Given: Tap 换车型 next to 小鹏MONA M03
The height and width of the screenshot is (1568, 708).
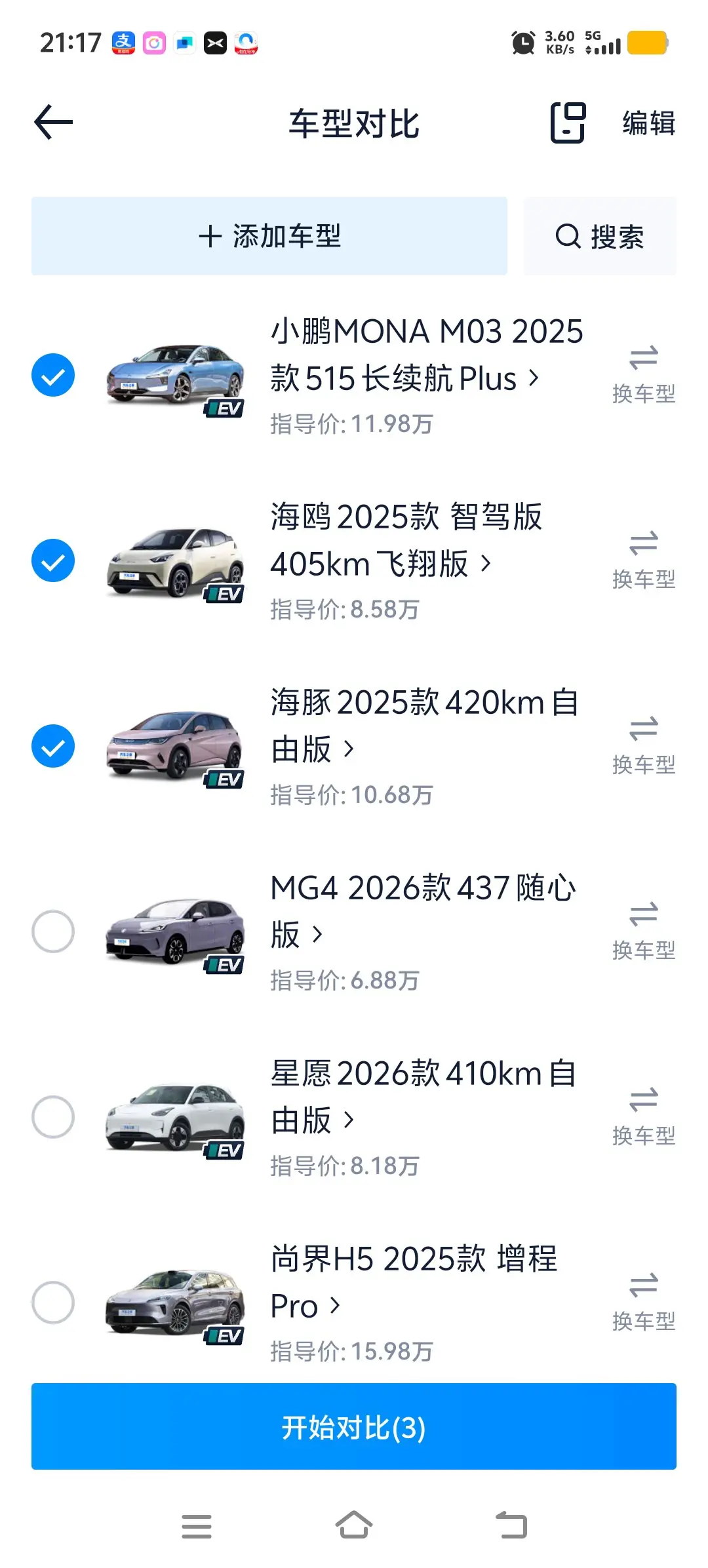Looking at the screenshot, I should pos(644,375).
